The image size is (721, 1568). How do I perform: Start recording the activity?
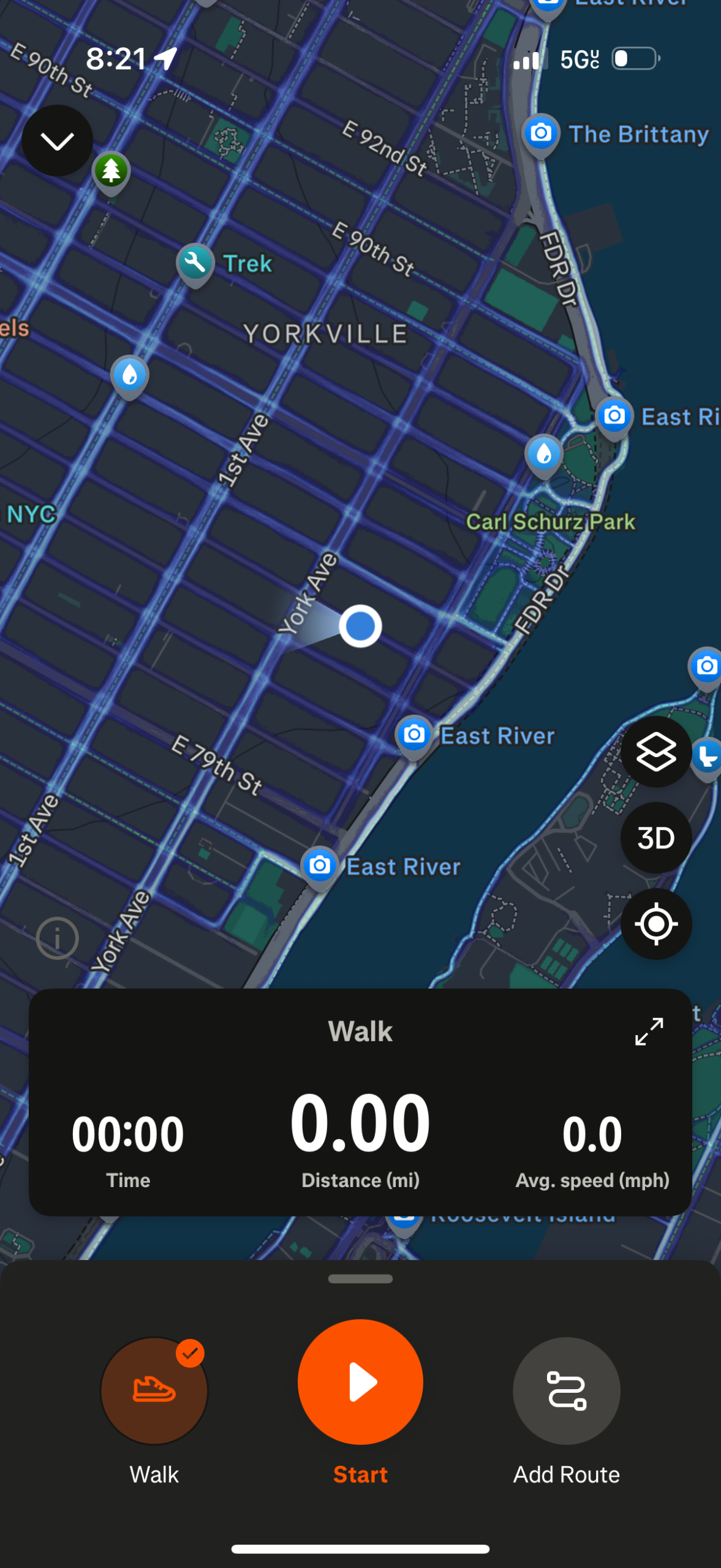coord(360,1382)
